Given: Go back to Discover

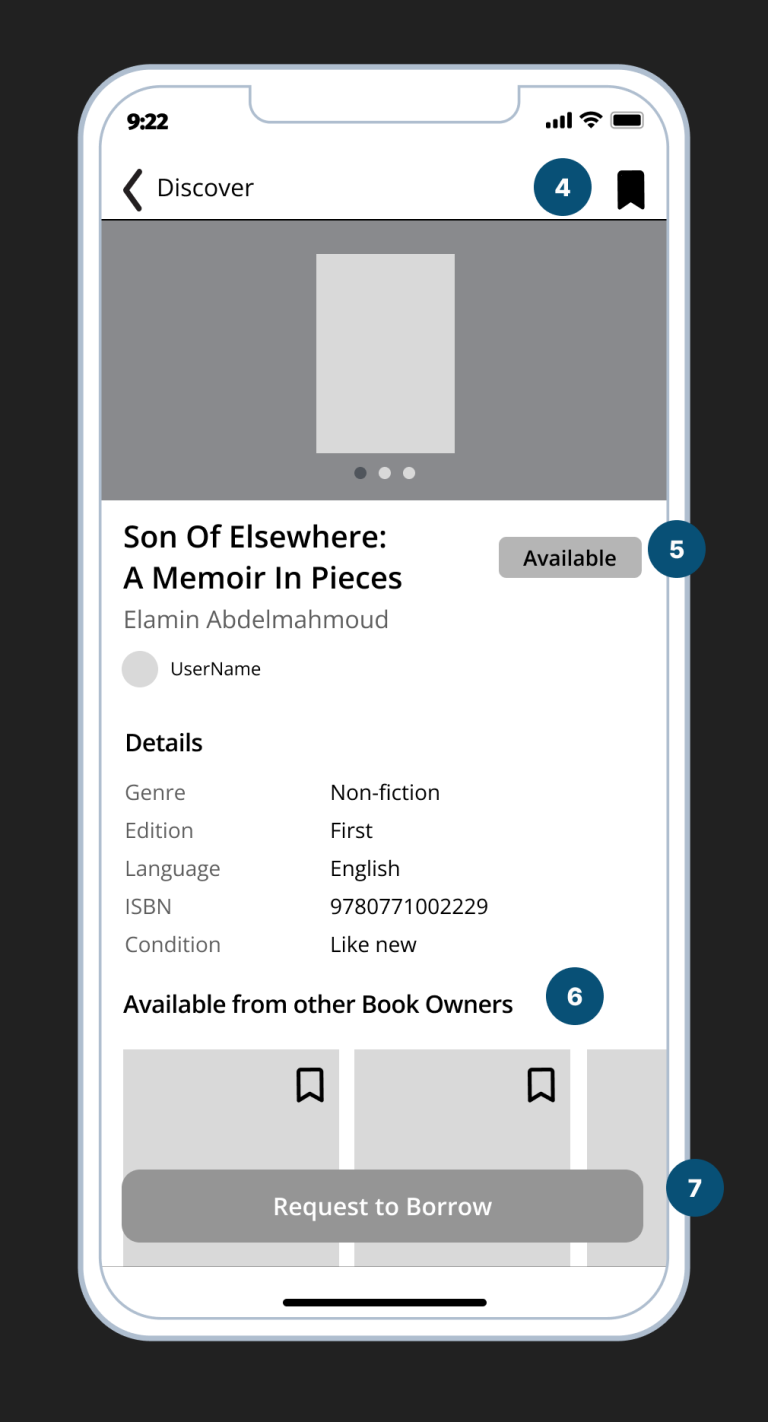Looking at the screenshot, I should (188, 189).
